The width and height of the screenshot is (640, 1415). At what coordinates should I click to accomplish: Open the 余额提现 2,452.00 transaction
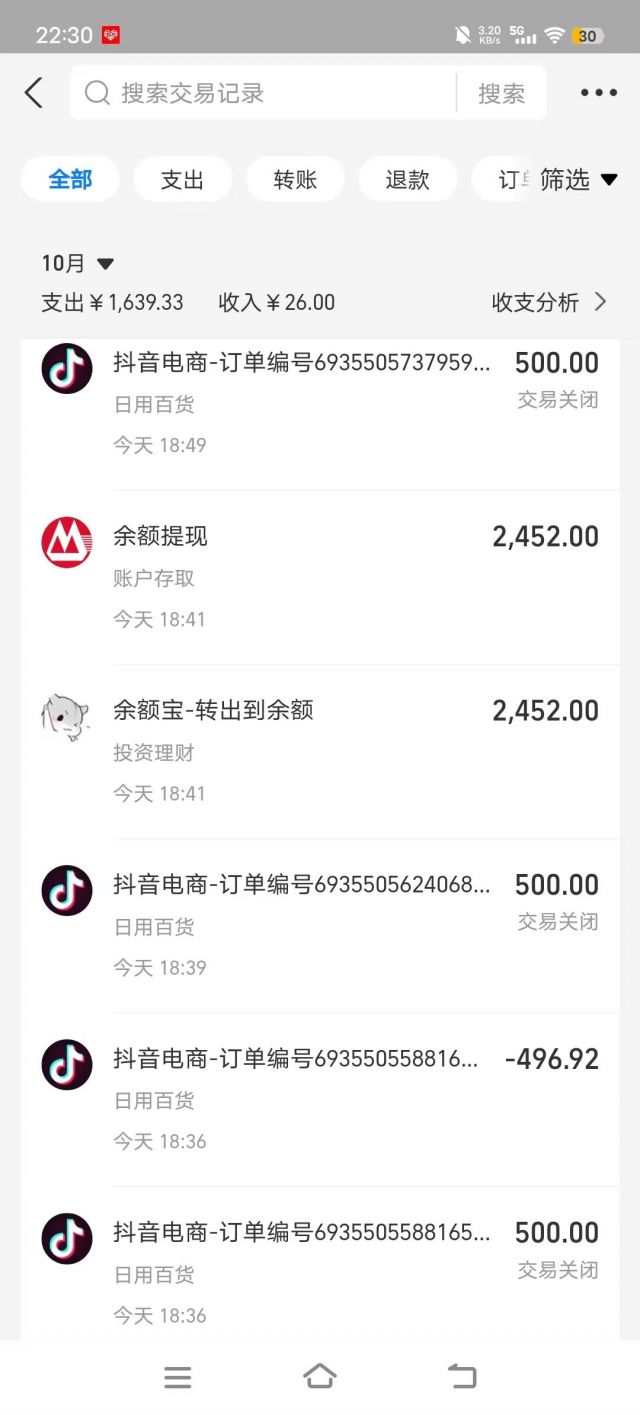(320, 577)
